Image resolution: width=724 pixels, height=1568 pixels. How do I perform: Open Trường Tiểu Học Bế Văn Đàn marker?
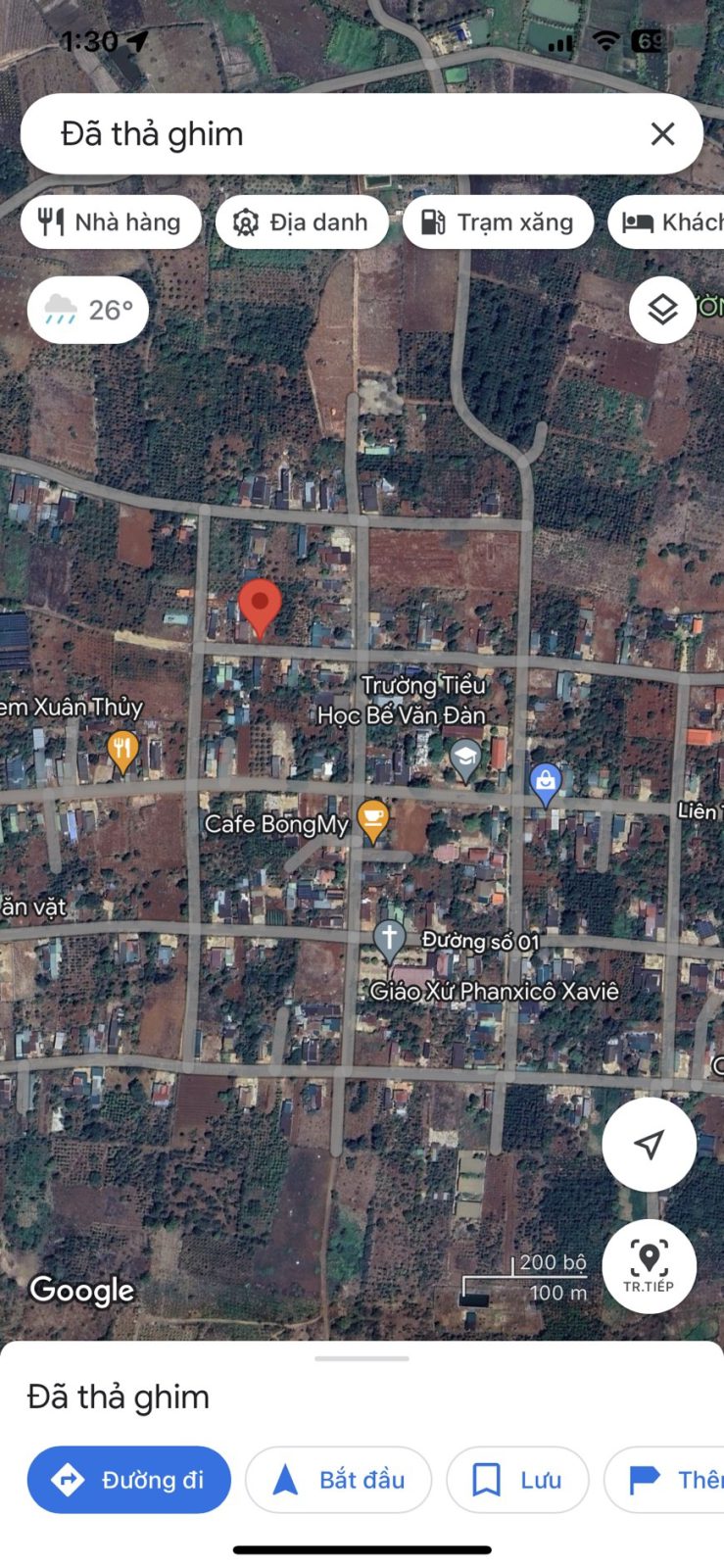[465, 759]
